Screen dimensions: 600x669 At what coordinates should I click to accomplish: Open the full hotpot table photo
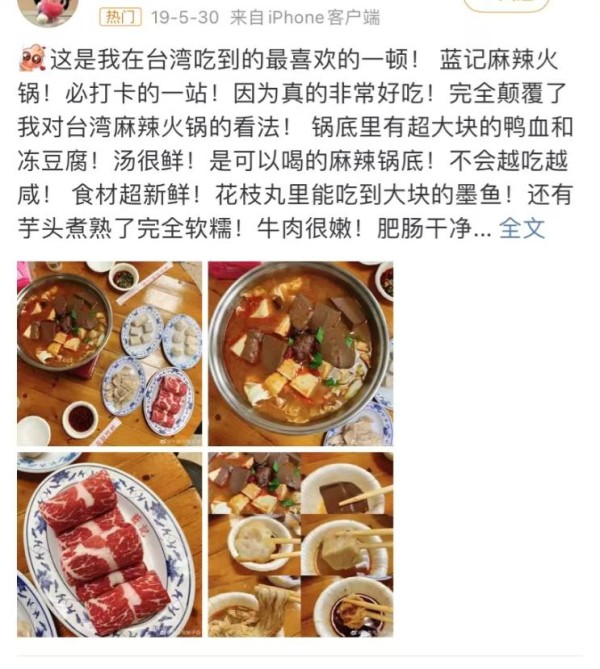coord(109,353)
